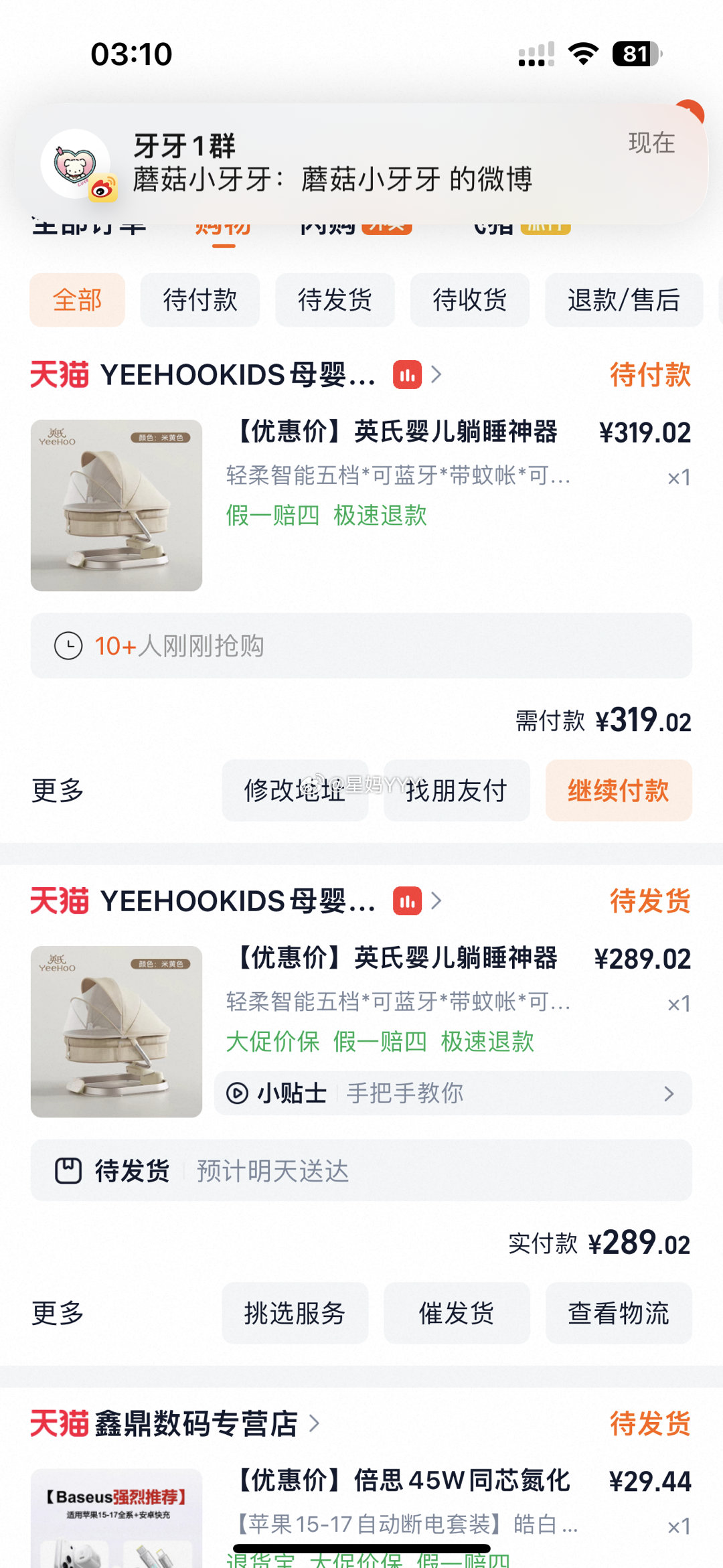View 待收货 orders
The image size is (723, 1568).
tap(469, 300)
